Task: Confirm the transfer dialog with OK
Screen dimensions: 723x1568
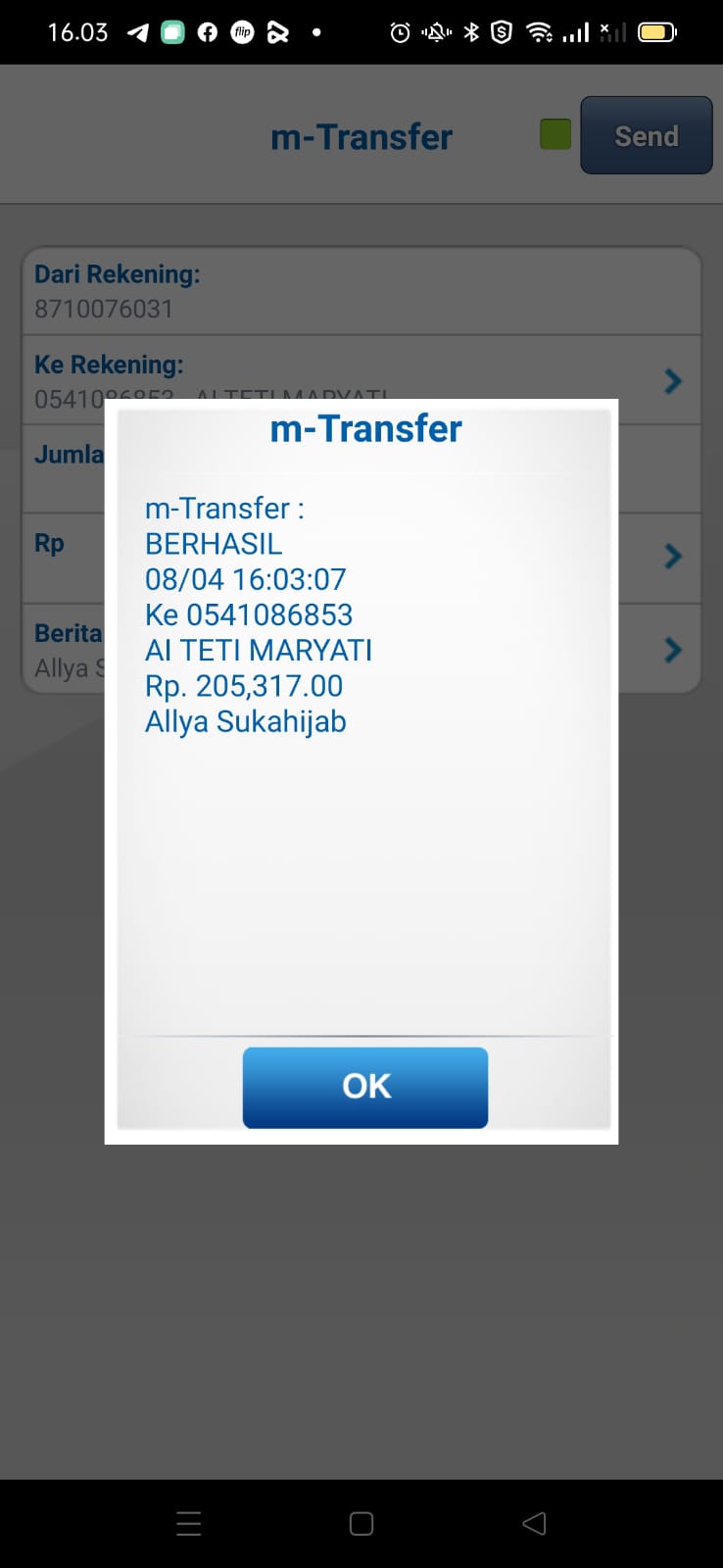Action: pyautogui.click(x=365, y=1087)
